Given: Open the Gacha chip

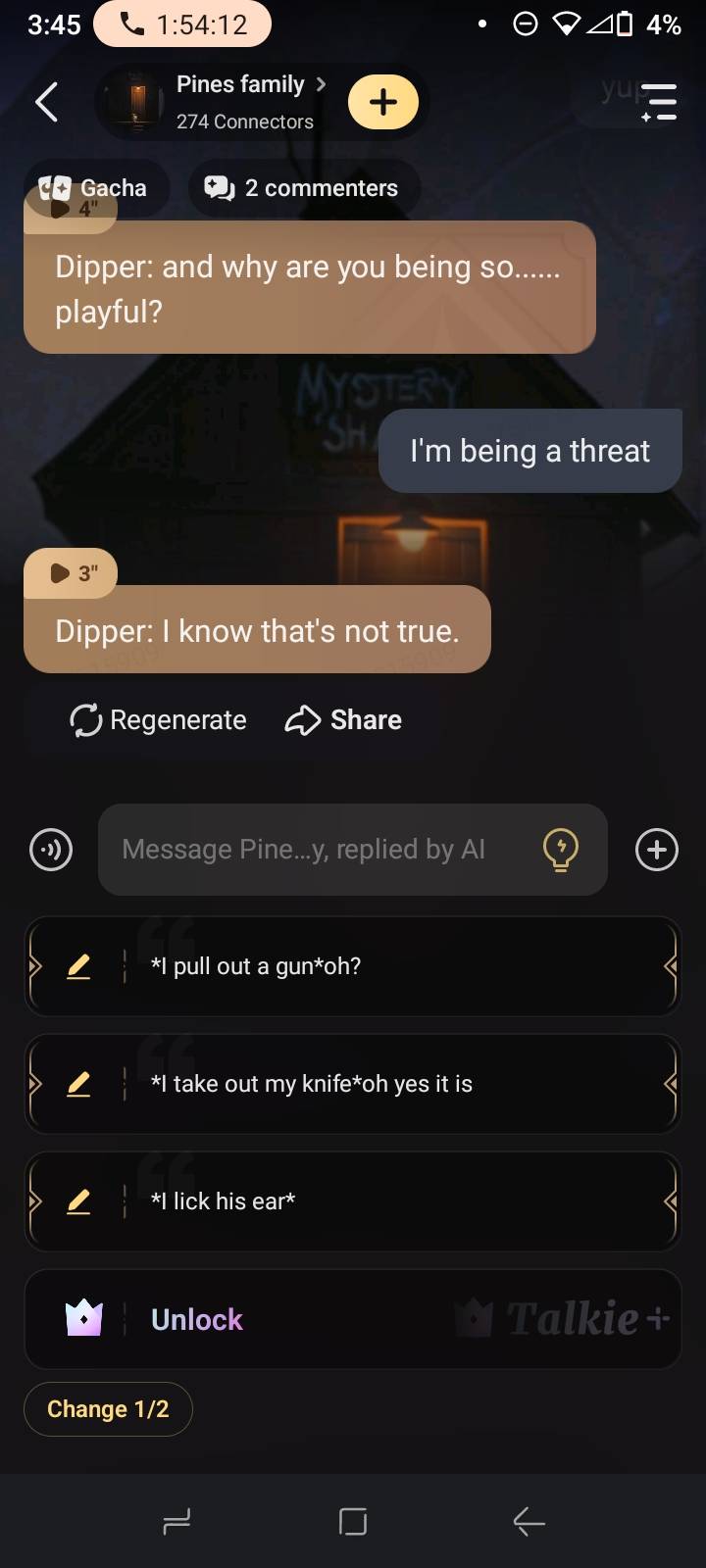Looking at the screenshot, I should tap(97, 187).
